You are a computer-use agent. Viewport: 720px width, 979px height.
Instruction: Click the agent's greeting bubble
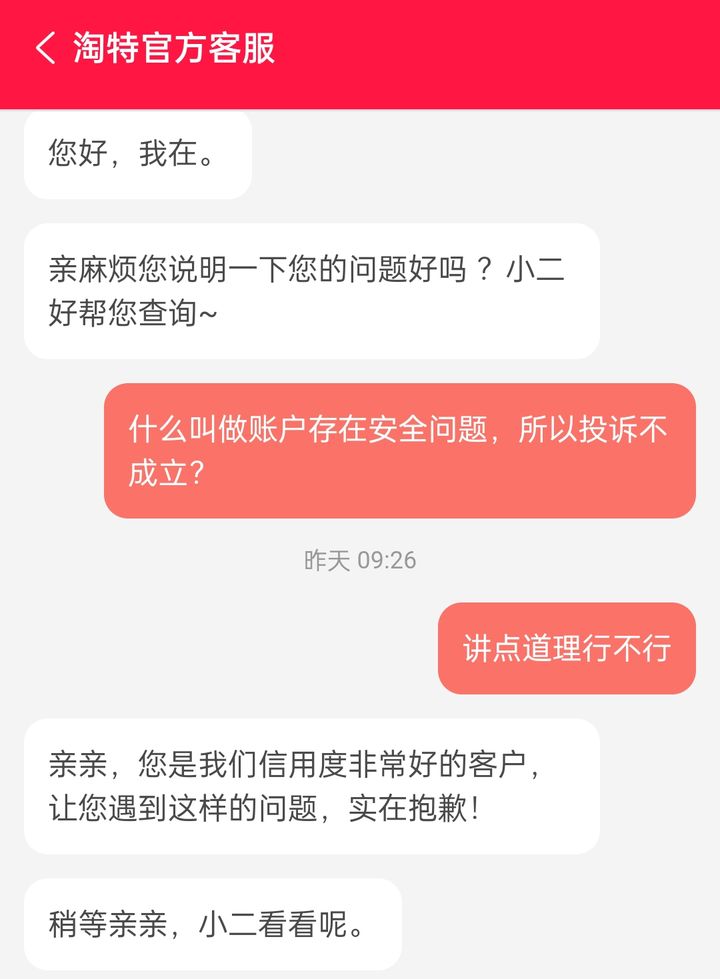[136, 152]
